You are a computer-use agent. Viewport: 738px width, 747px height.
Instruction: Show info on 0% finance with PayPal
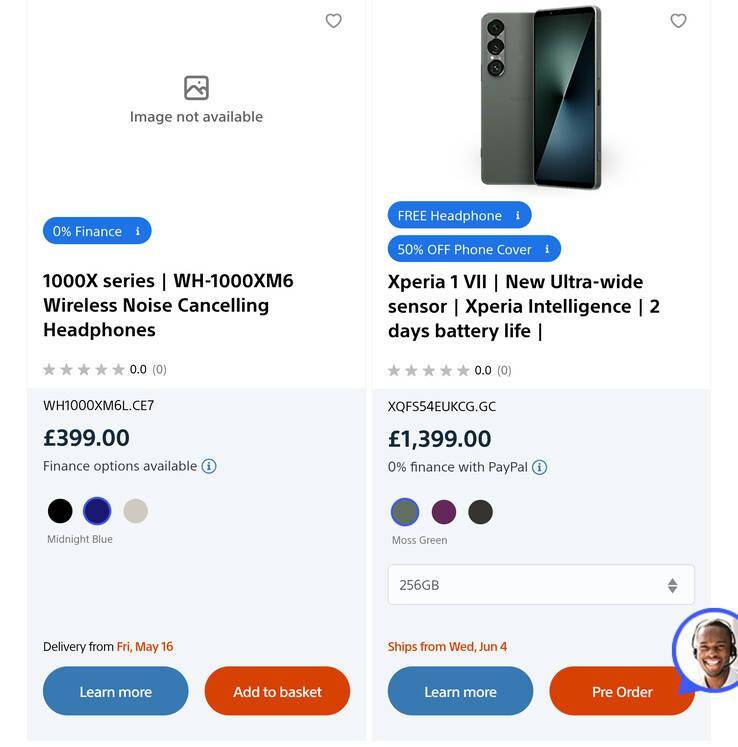pyautogui.click(x=539, y=467)
